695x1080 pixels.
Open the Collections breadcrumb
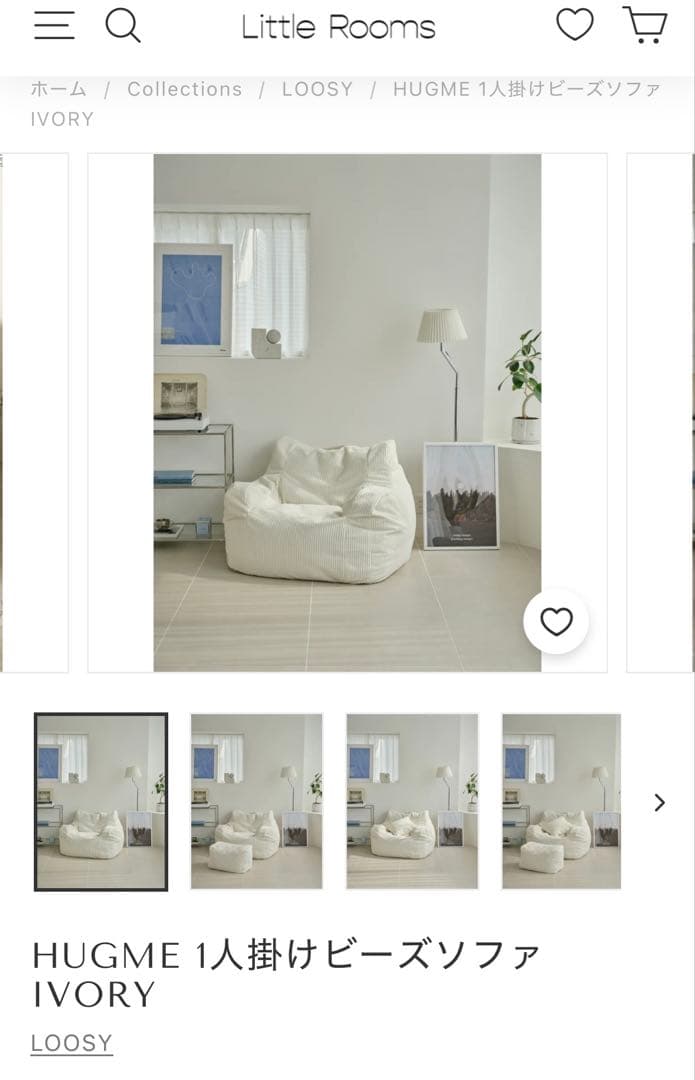(x=184, y=89)
